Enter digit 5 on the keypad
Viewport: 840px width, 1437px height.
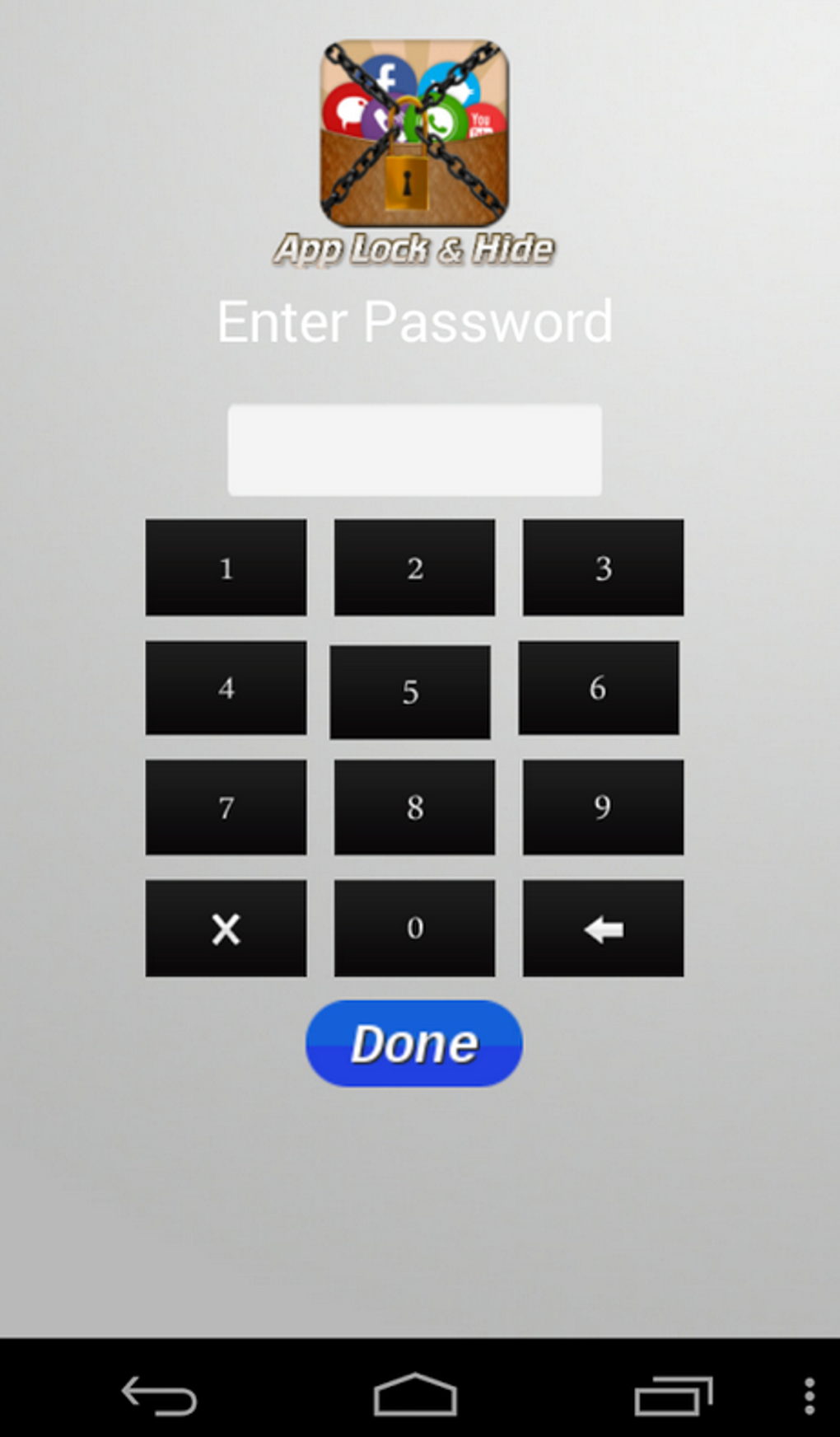coord(410,692)
